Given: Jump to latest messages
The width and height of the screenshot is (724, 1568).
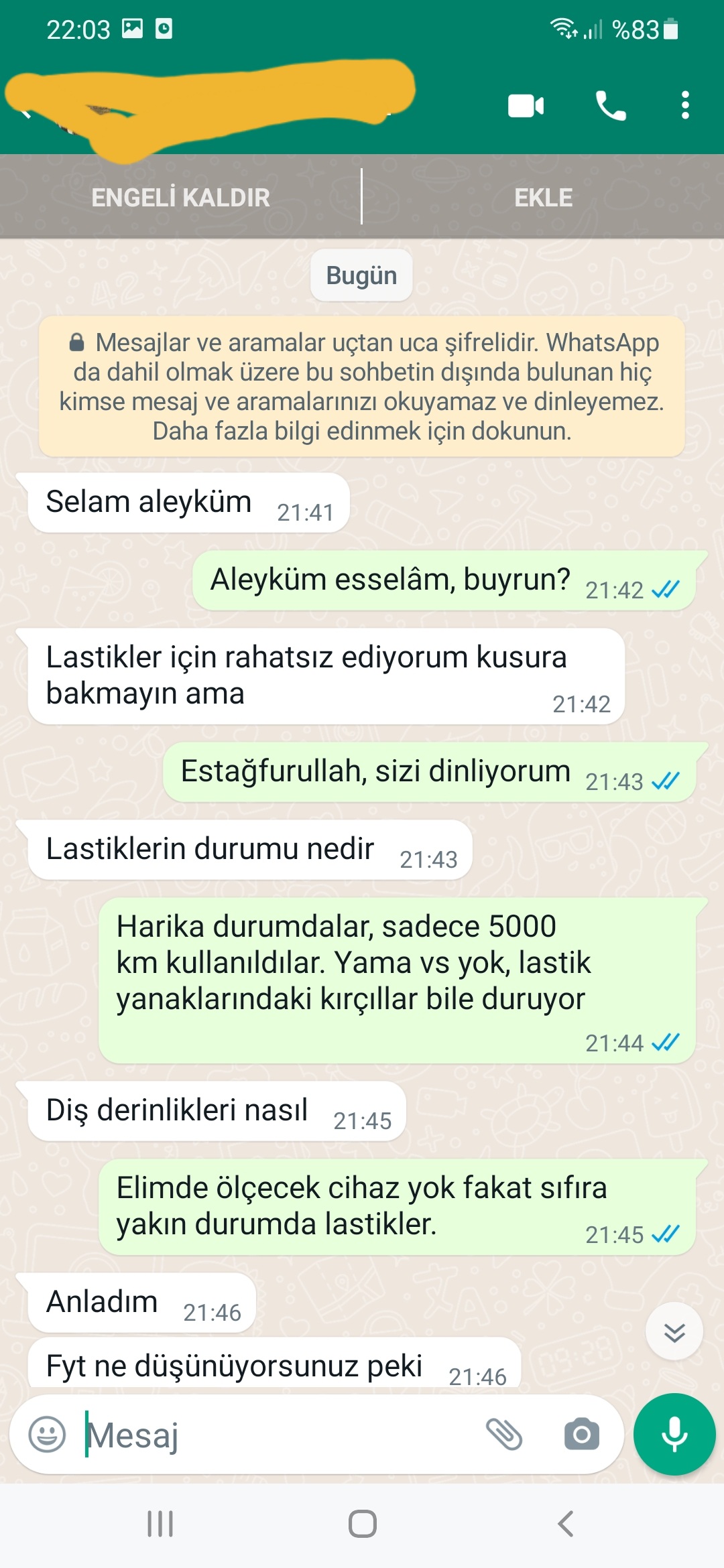Looking at the screenshot, I should pos(674,1332).
